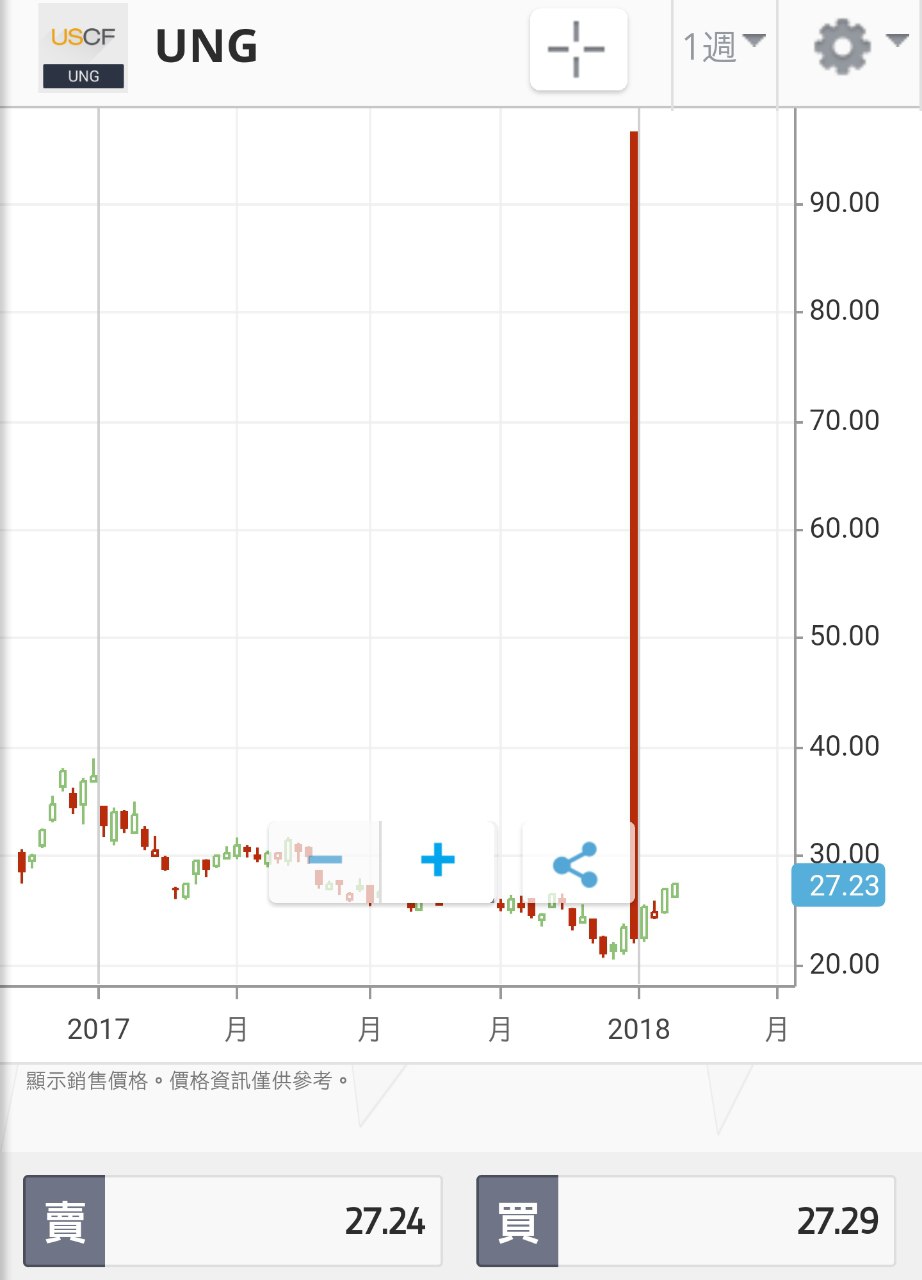Open chart settings gear menu

click(858, 46)
